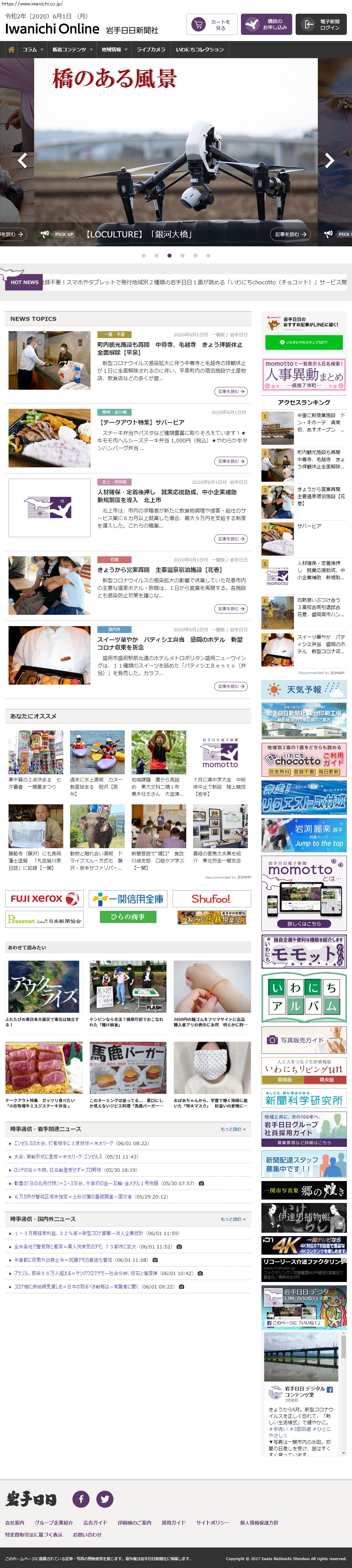Open the 人事異動まとめ banner
The height and width of the screenshot is (1568, 352).
tap(303, 374)
